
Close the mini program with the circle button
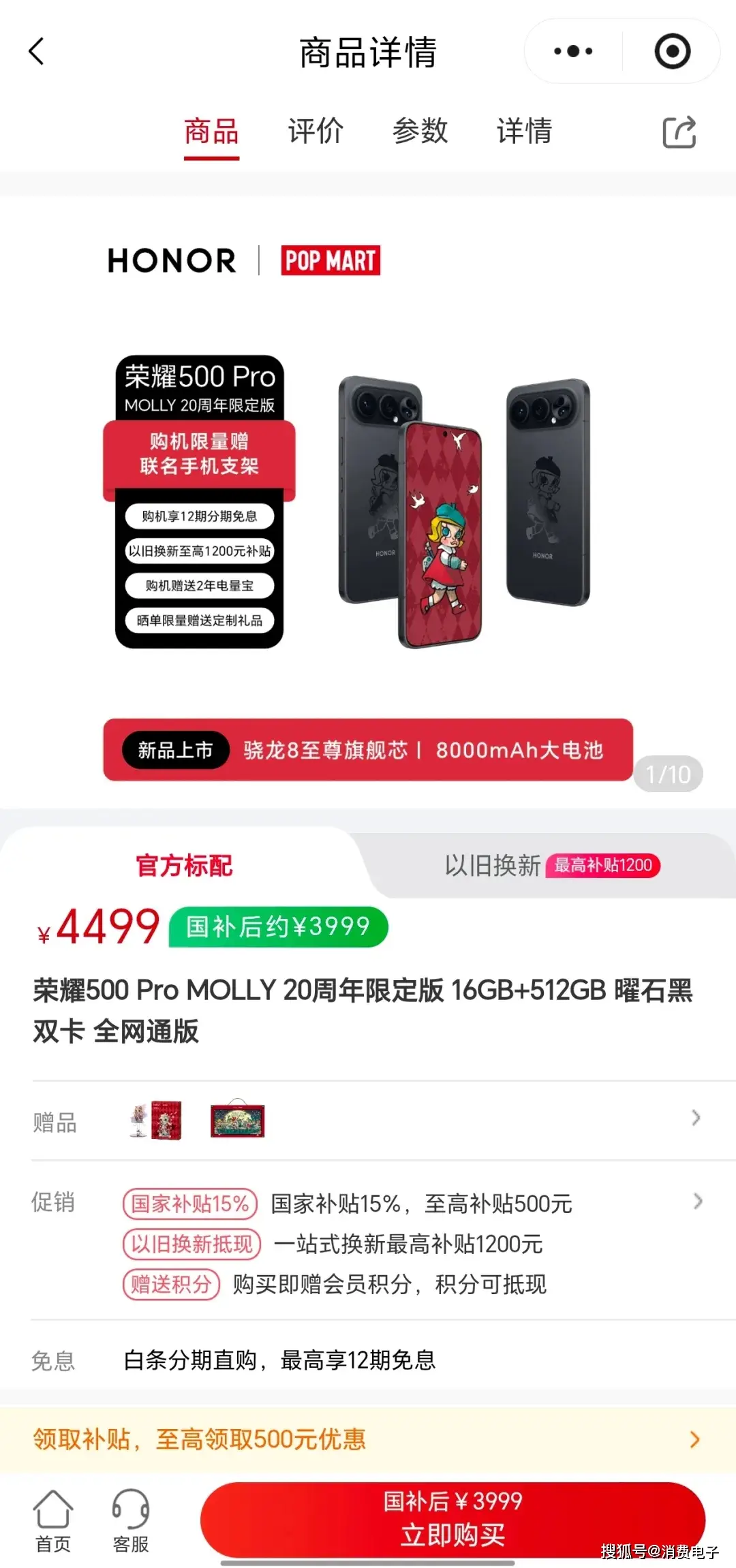point(672,52)
